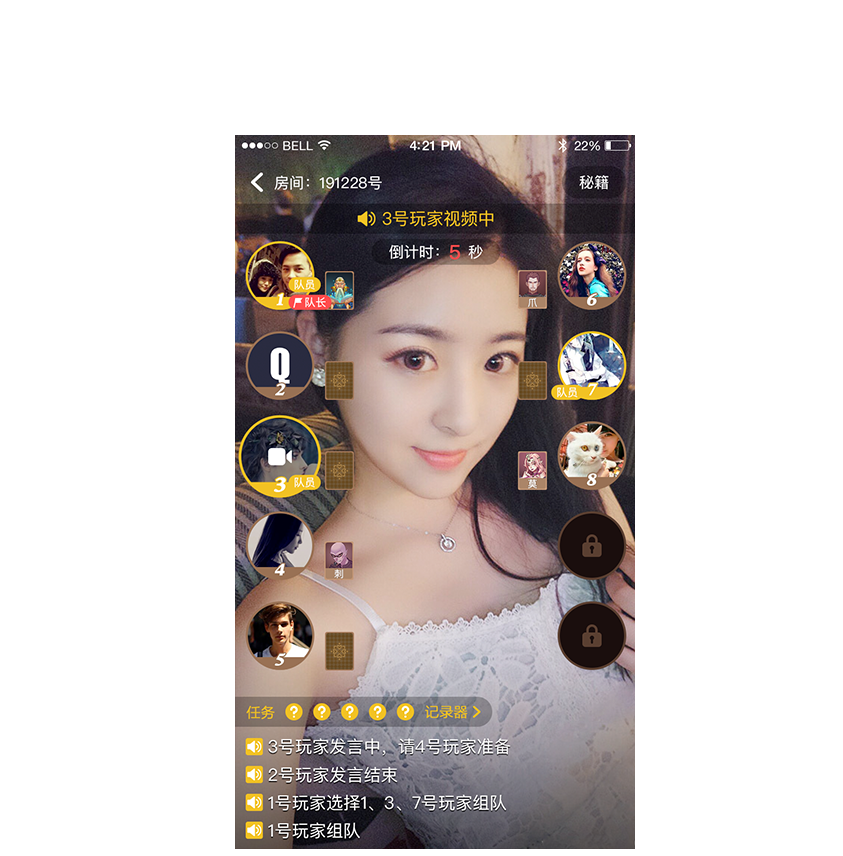This screenshot has height=856, width=843.
Task: Open the 记录器 recorder
Action: [452, 712]
